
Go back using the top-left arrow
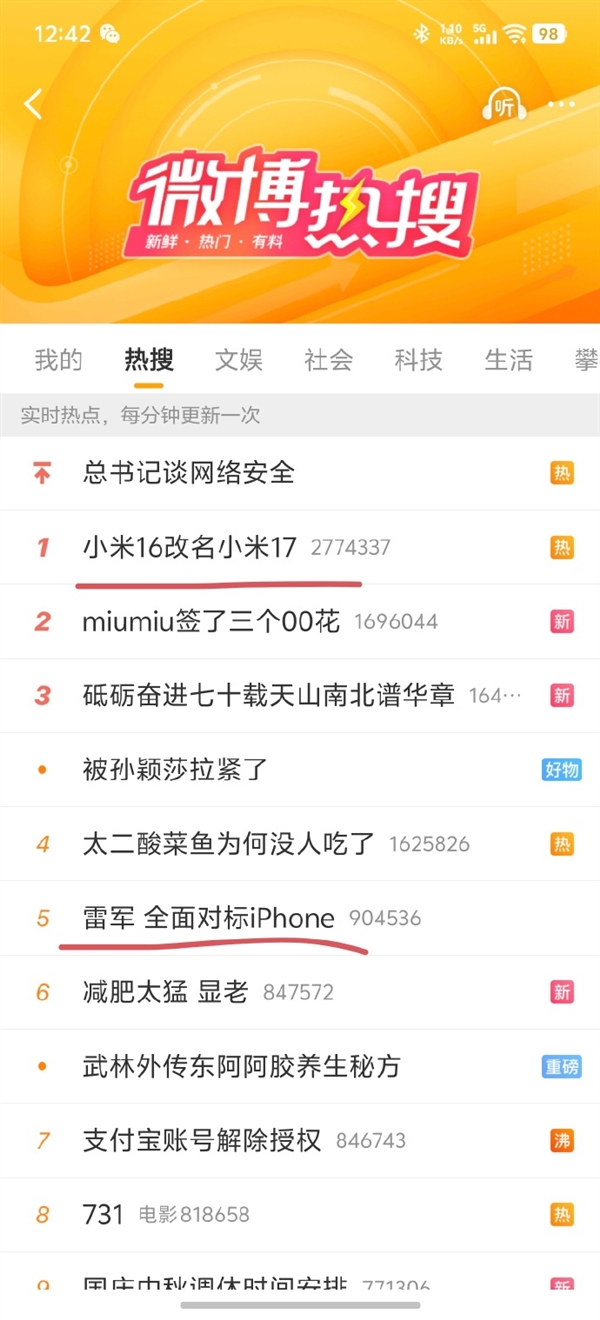34,104
